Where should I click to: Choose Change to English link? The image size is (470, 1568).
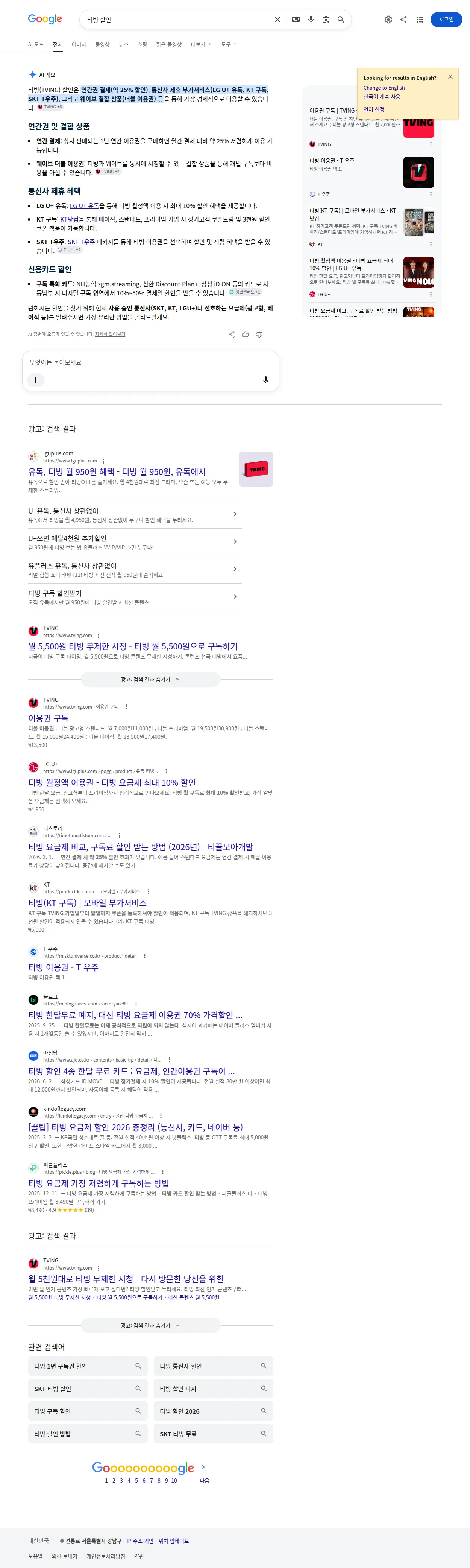(384, 88)
